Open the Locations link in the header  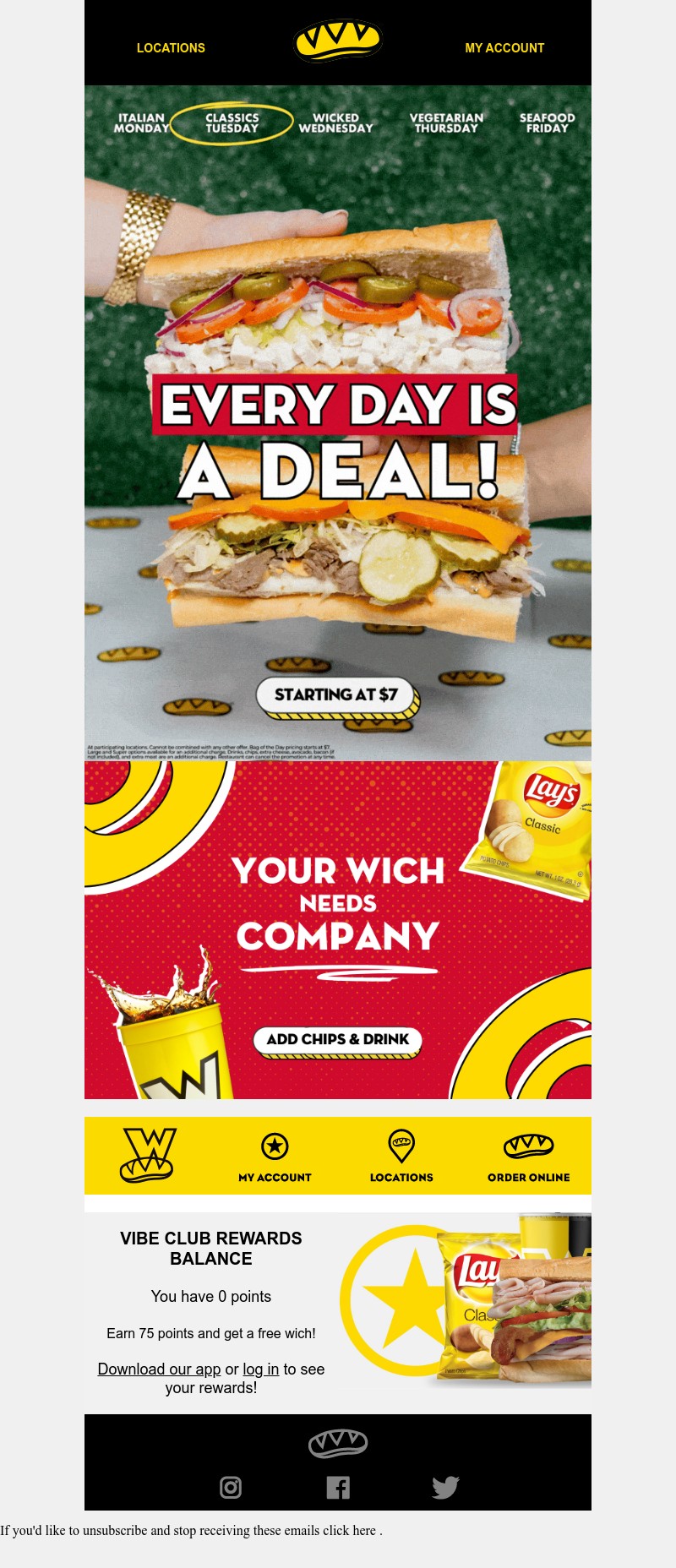coord(171,48)
